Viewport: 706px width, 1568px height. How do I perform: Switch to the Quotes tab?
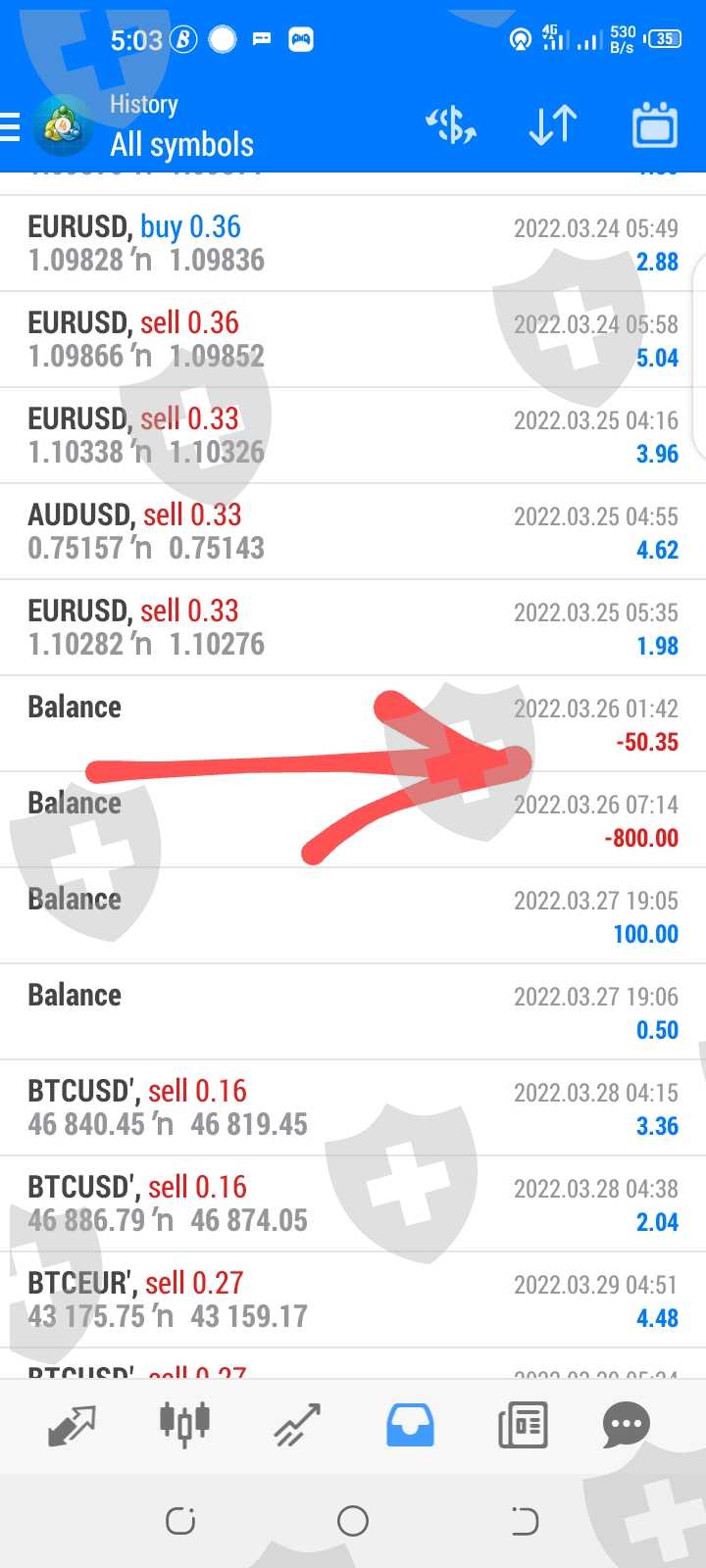tap(72, 1425)
